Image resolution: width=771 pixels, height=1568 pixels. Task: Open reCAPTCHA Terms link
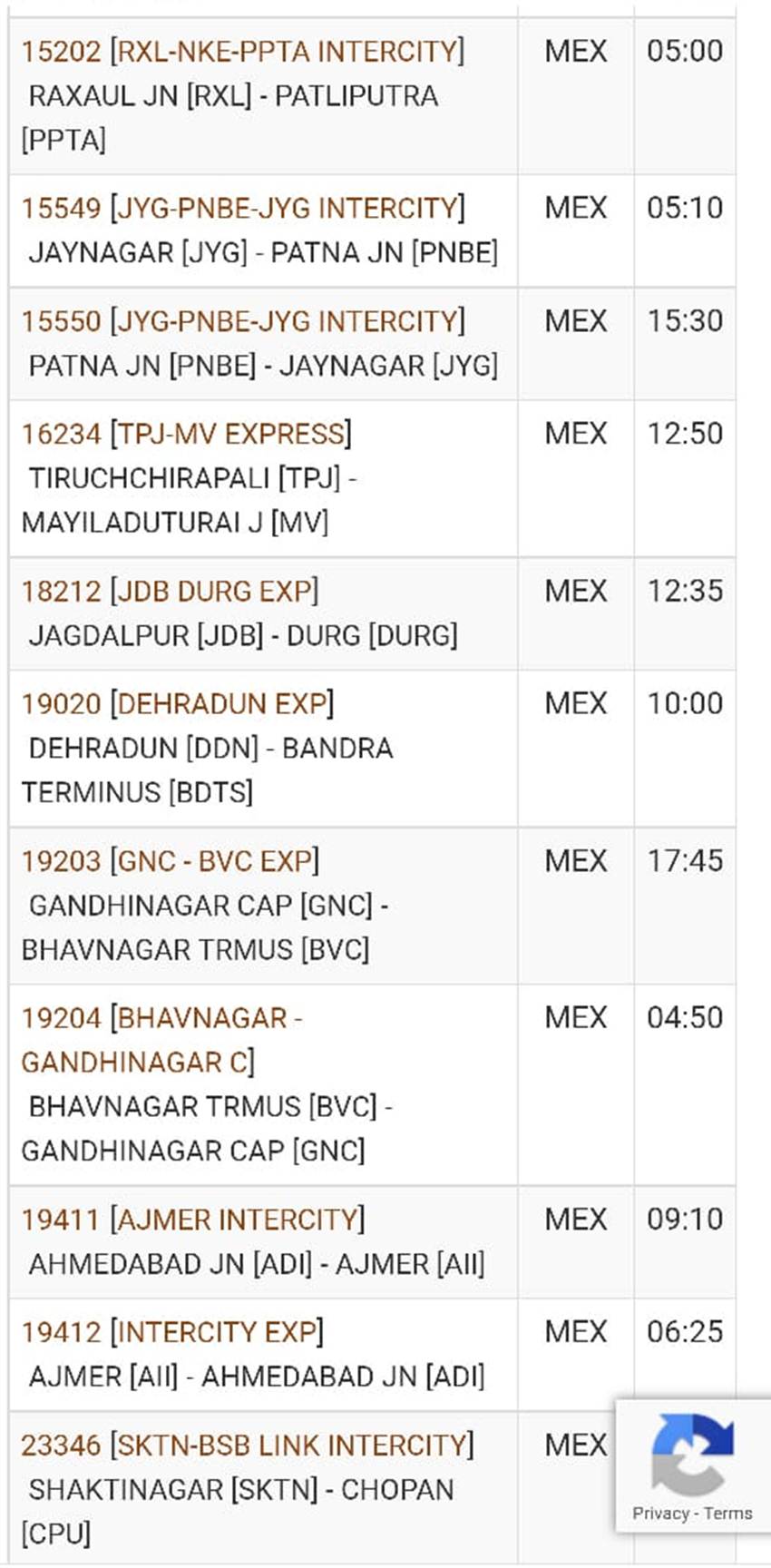click(x=728, y=1514)
